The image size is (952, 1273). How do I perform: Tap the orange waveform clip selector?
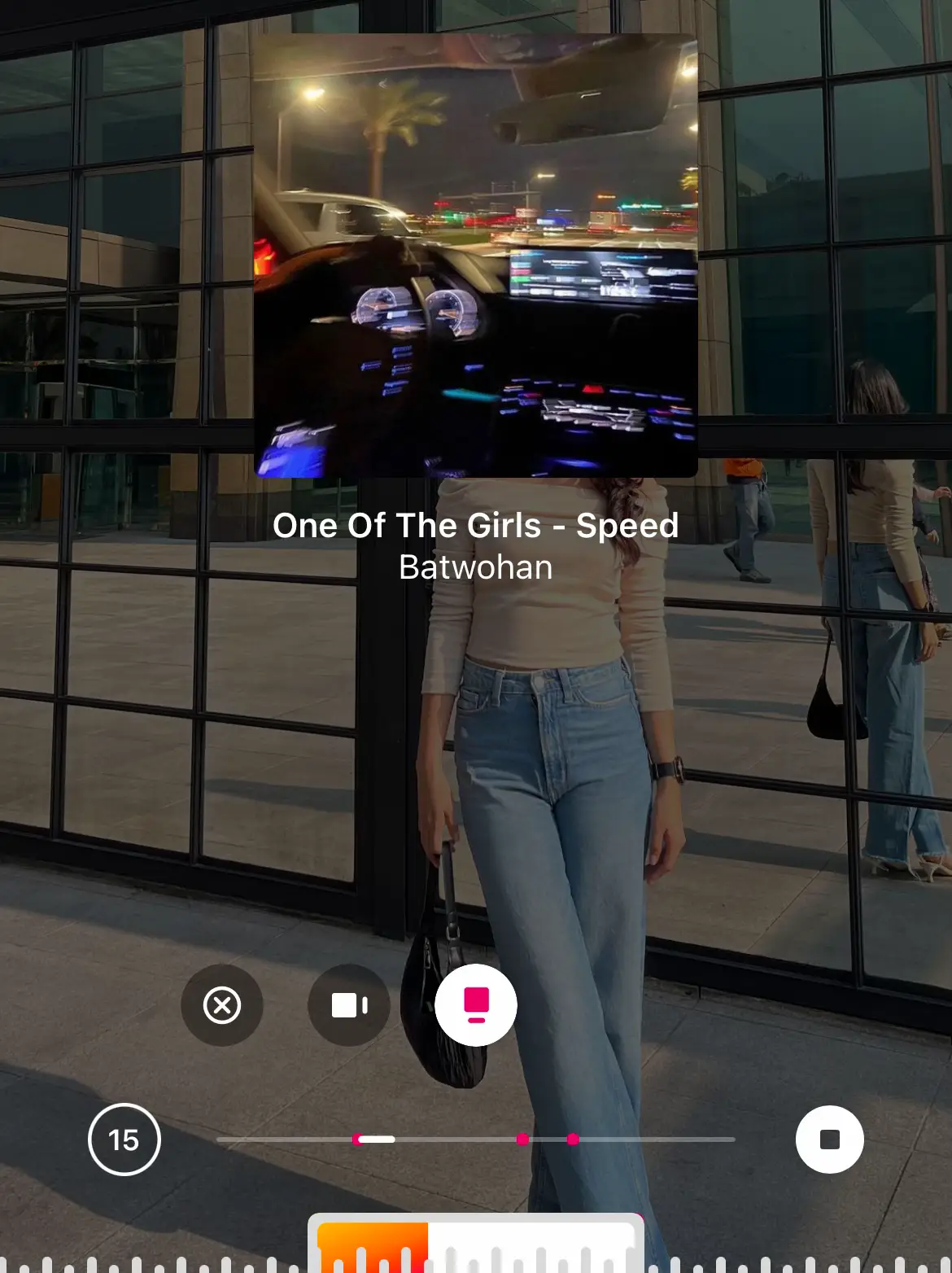373,1247
